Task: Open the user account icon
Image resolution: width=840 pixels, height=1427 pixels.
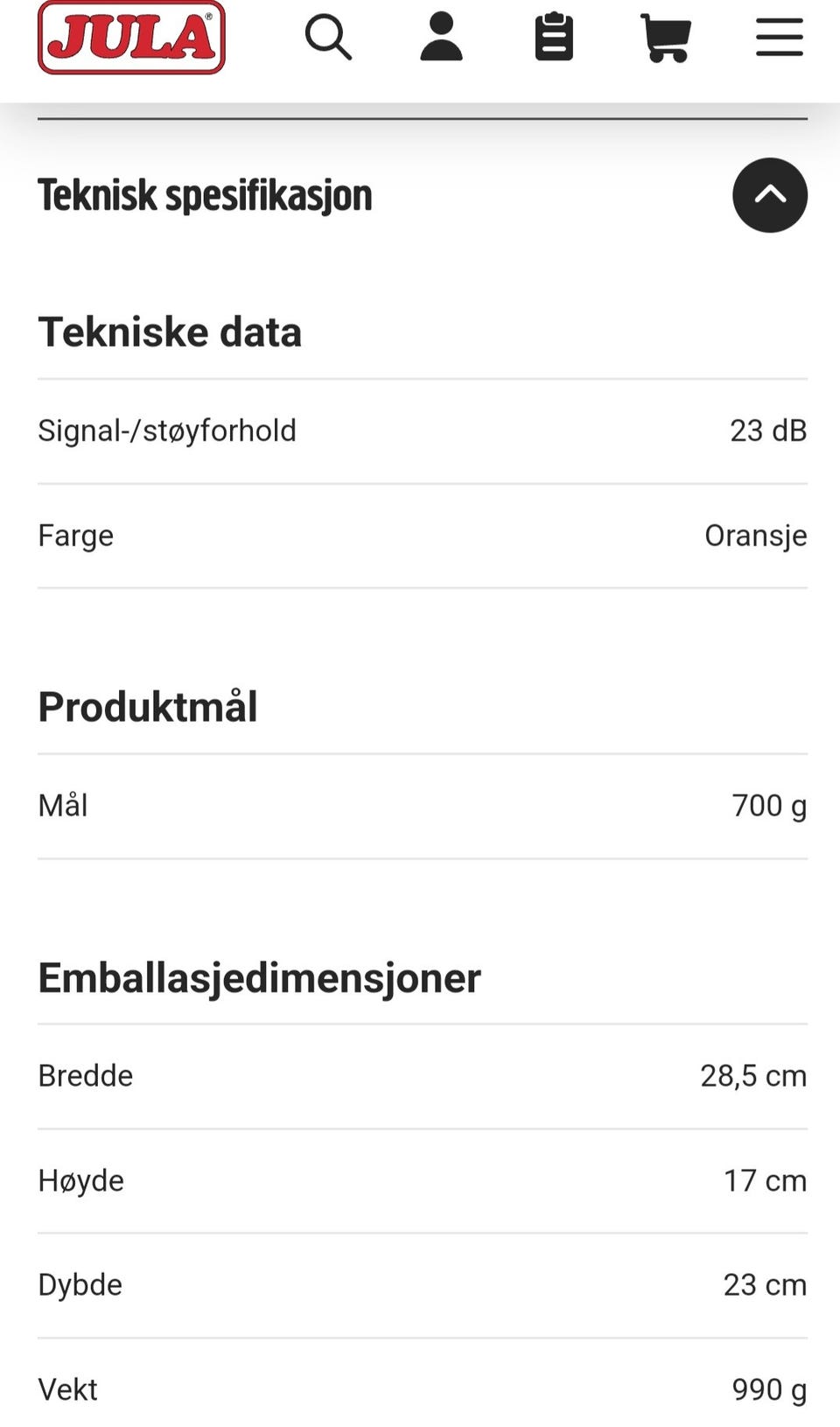Action: [x=441, y=38]
